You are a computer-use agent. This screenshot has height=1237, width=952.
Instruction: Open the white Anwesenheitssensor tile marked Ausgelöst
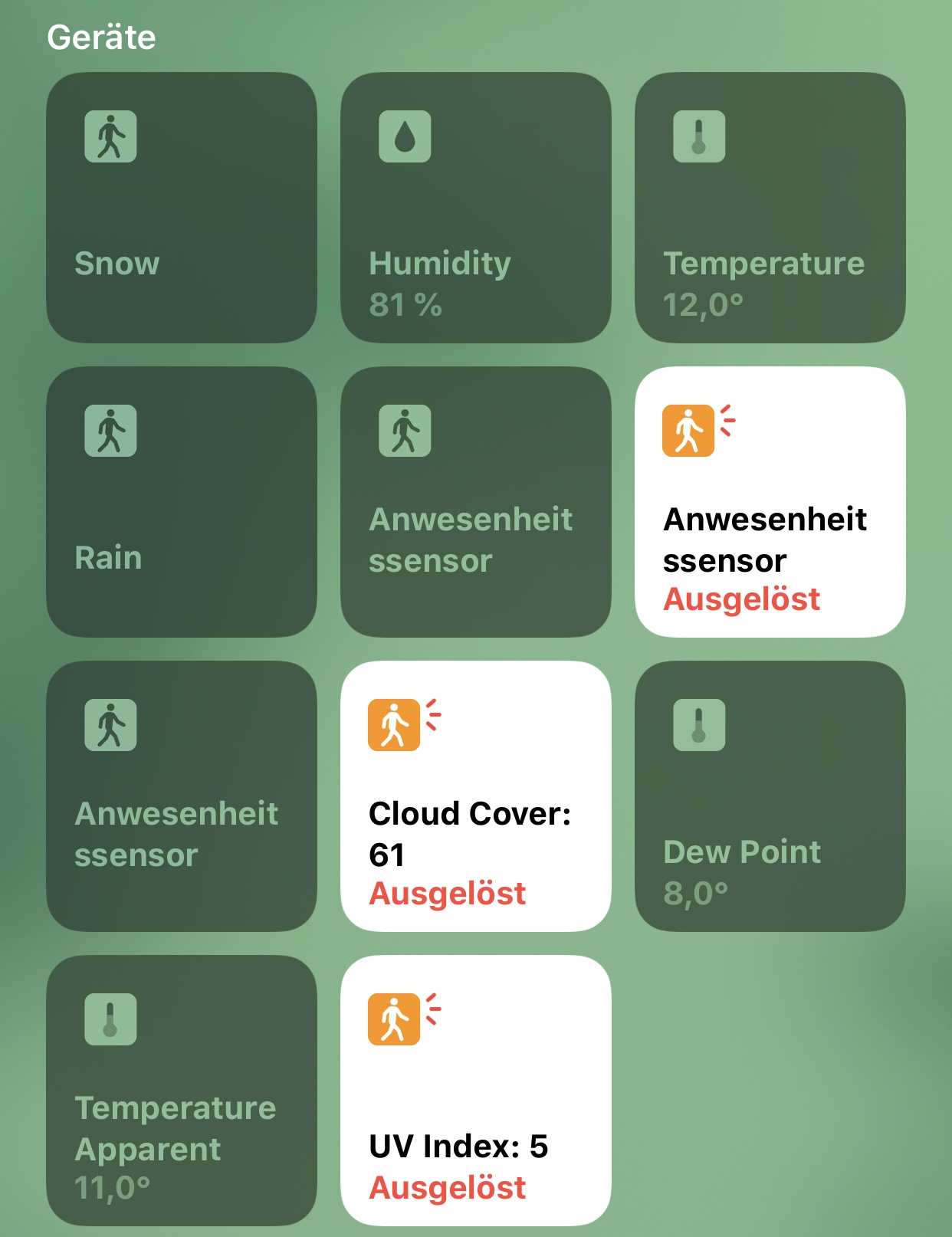point(770,502)
